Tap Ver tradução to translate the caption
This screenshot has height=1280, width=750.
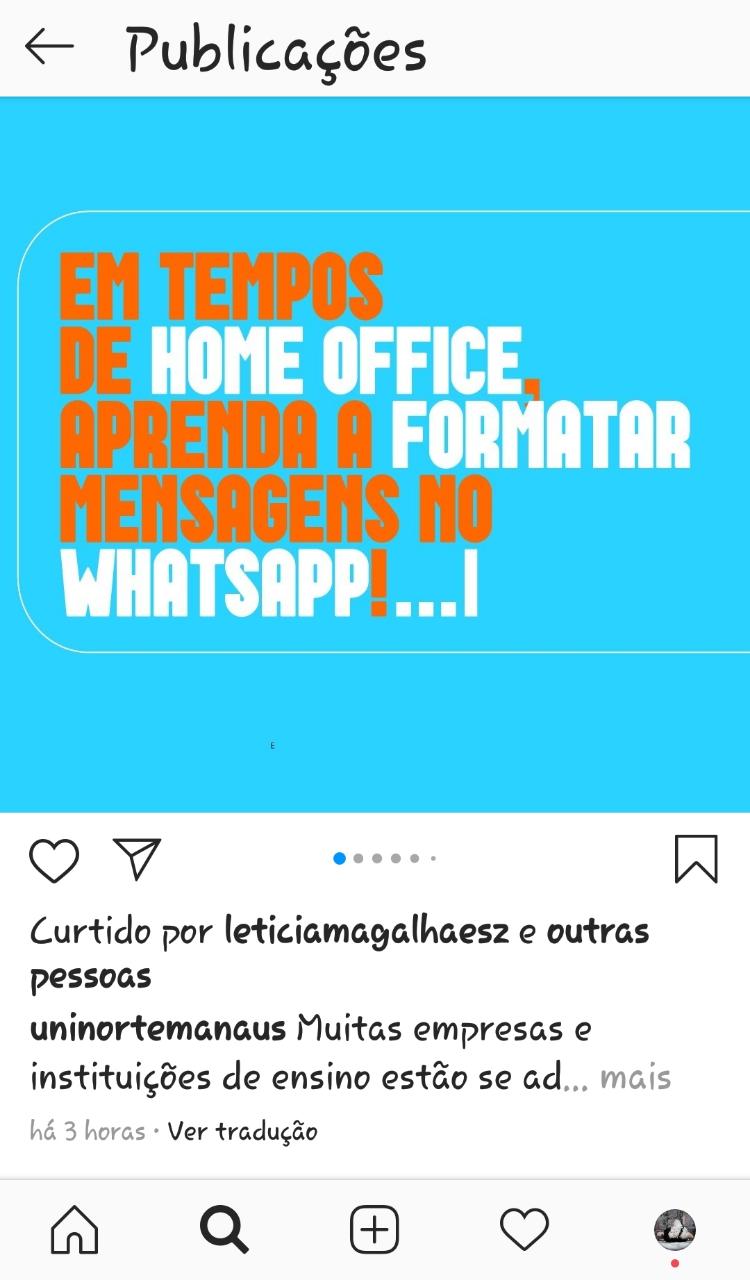(242, 1132)
